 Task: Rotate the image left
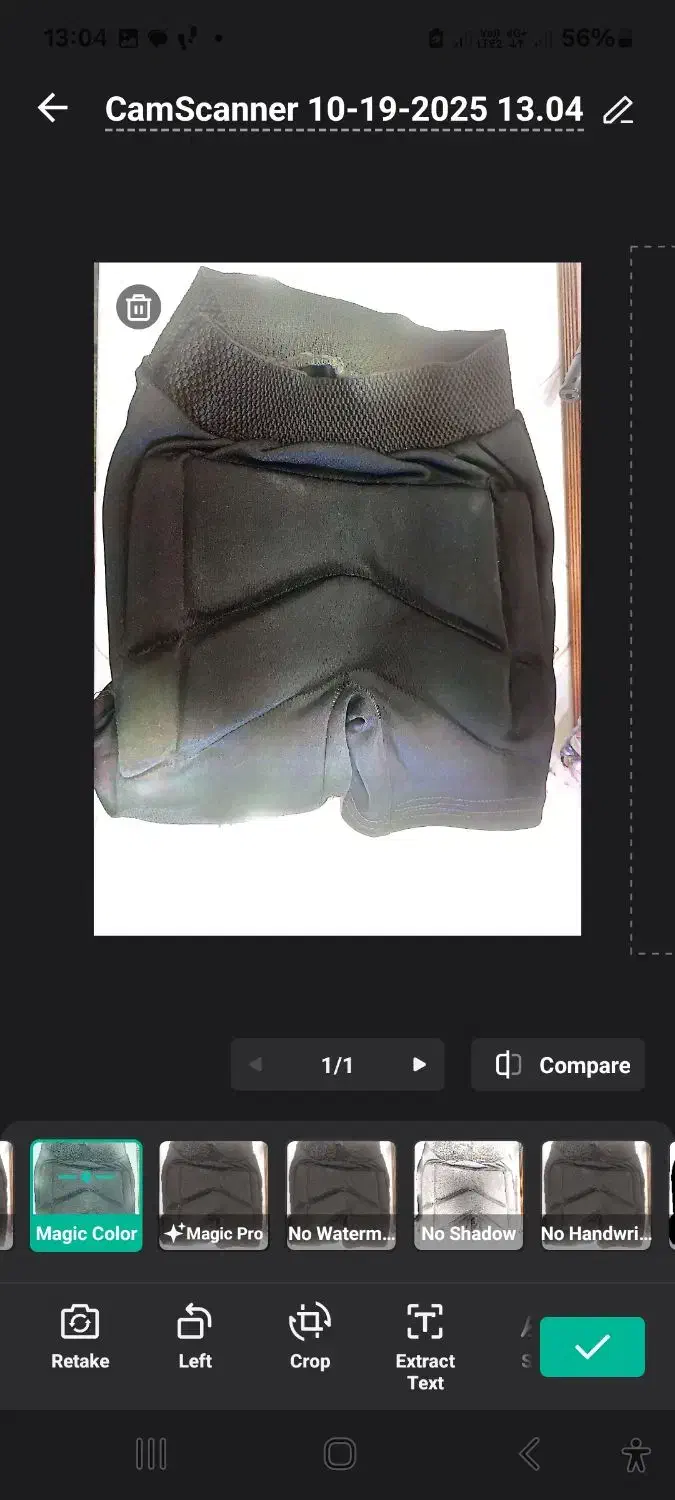195,1337
